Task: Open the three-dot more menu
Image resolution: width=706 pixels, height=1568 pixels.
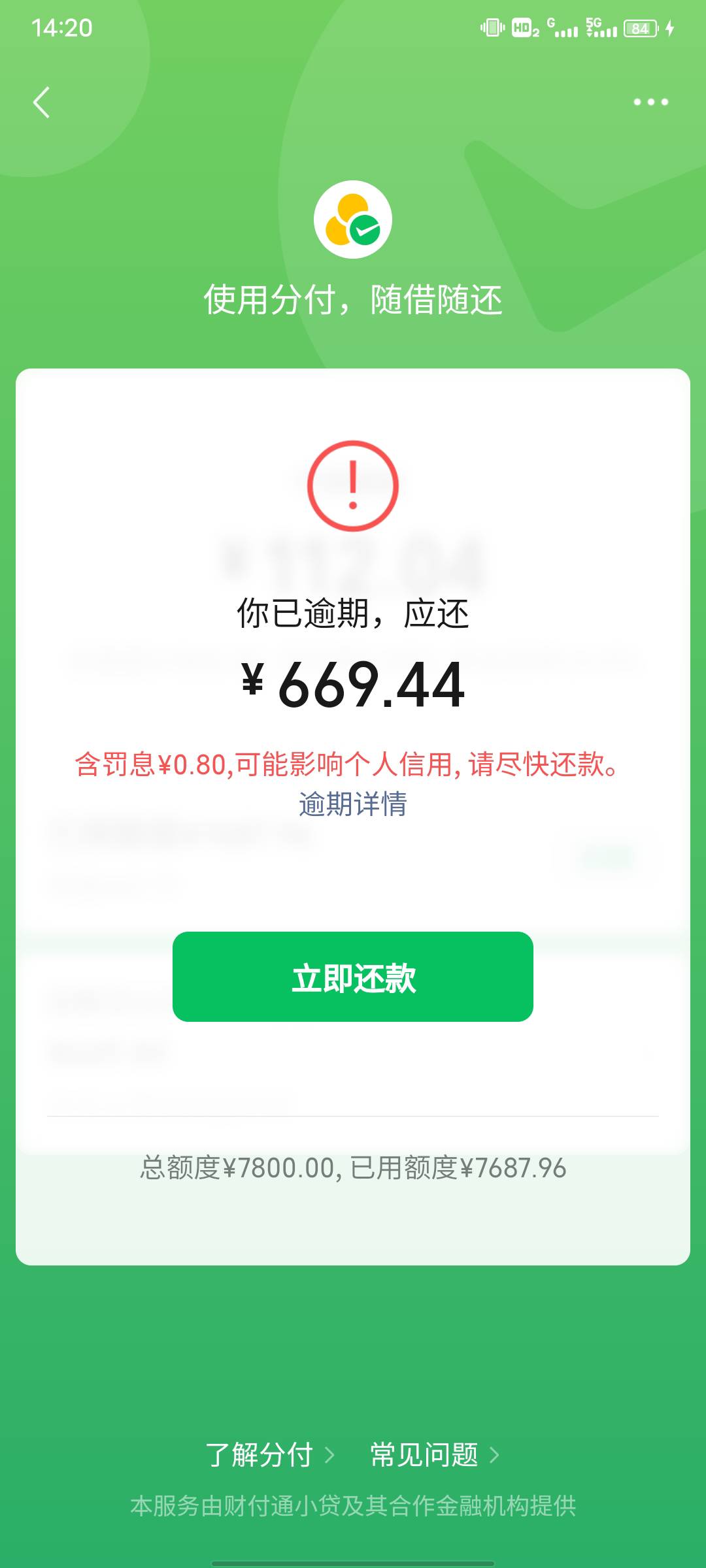Action: pos(650,102)
